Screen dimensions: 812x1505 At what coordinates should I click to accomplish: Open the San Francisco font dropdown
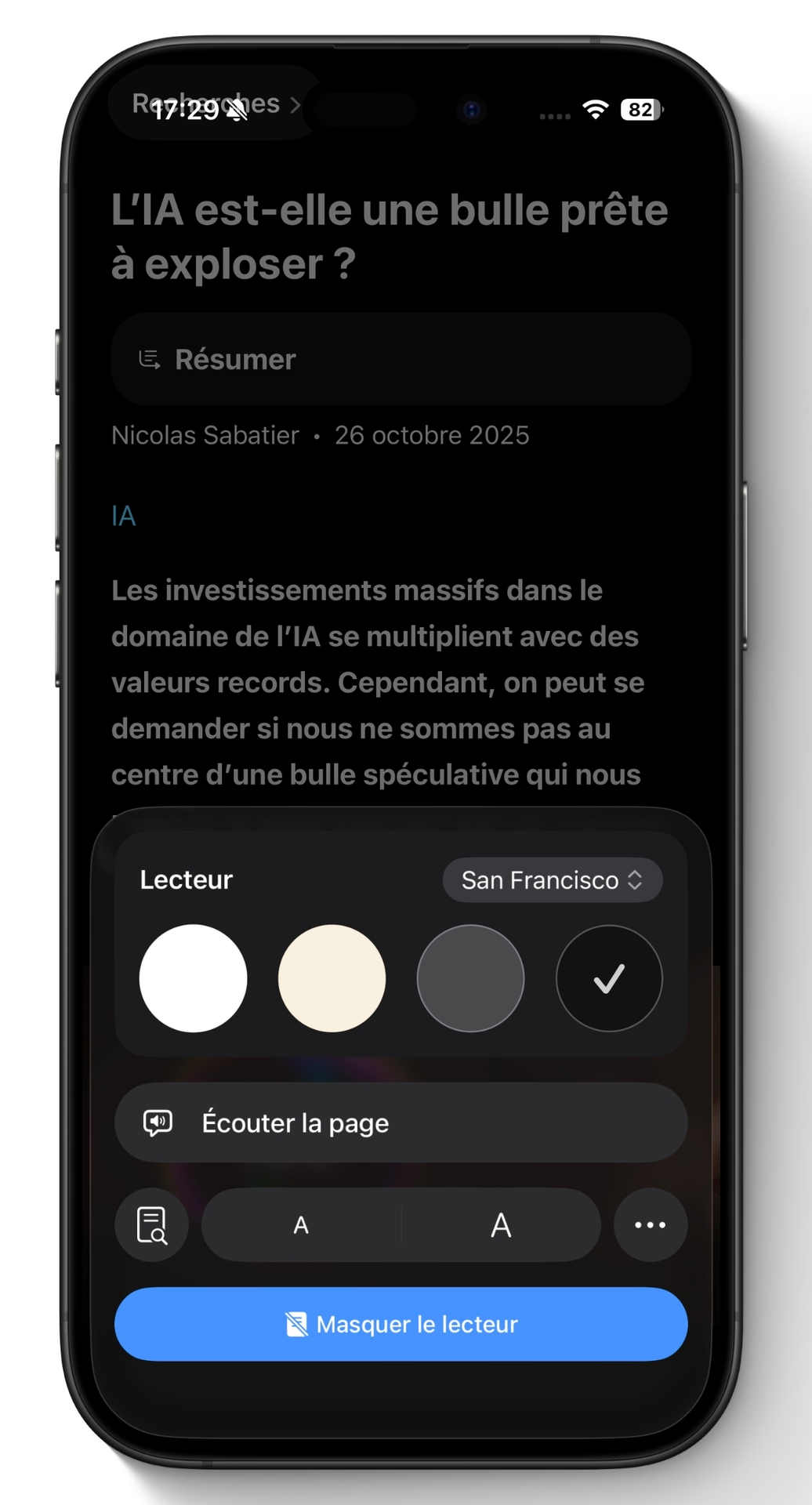coord(551,880)
